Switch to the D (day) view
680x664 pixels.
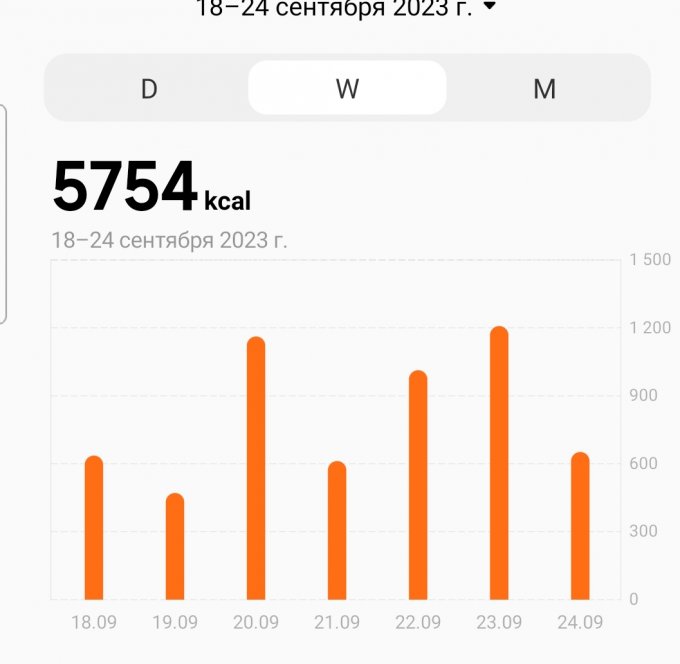coord(148,89)
